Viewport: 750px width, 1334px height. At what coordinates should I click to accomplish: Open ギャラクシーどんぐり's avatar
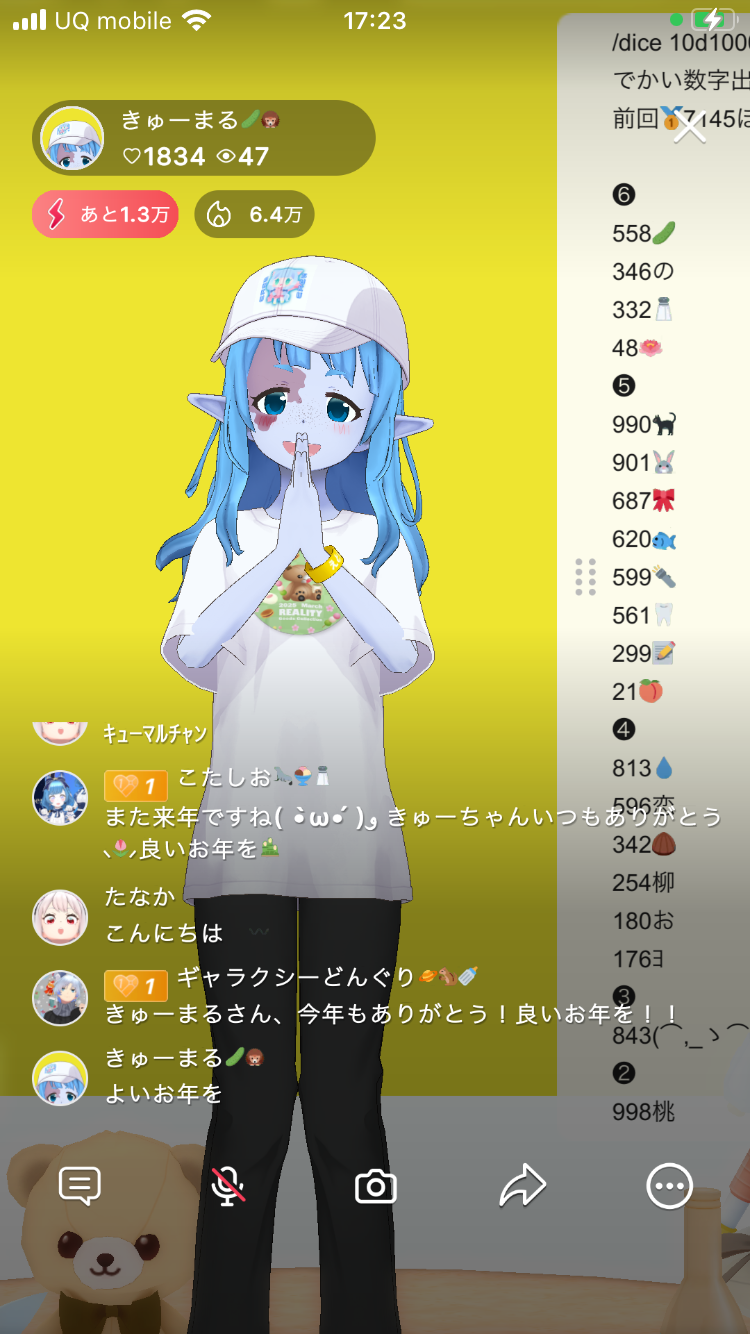coord(60,997)
